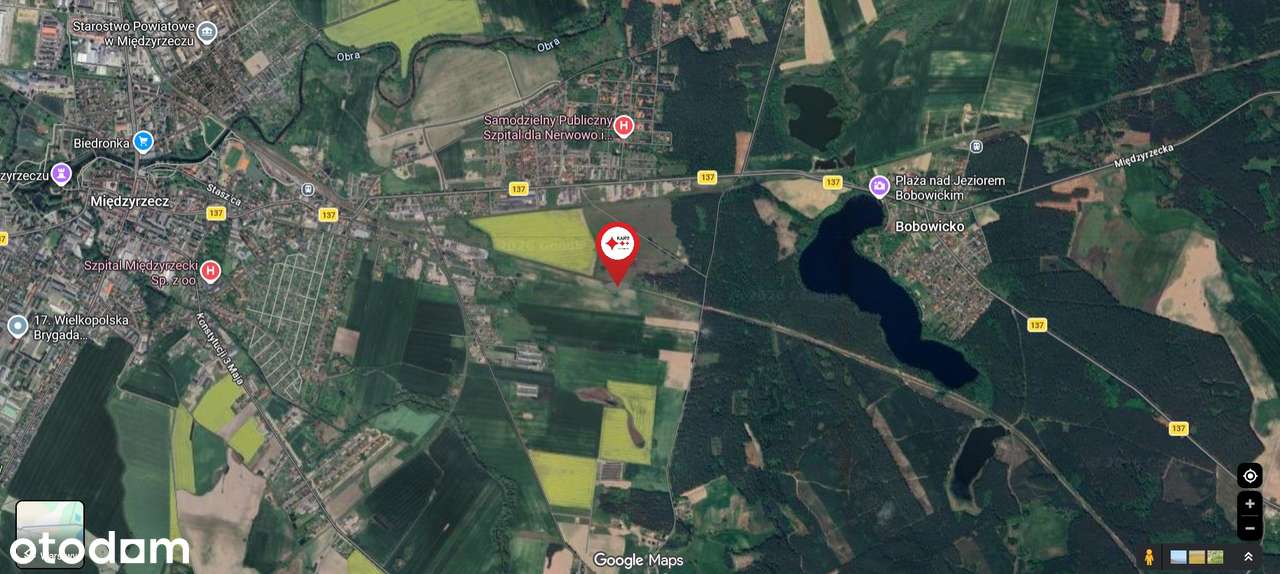Open 17. Wielkopolska Brygada marker
The image size is (1280, 574).
(x=17, y=326)
